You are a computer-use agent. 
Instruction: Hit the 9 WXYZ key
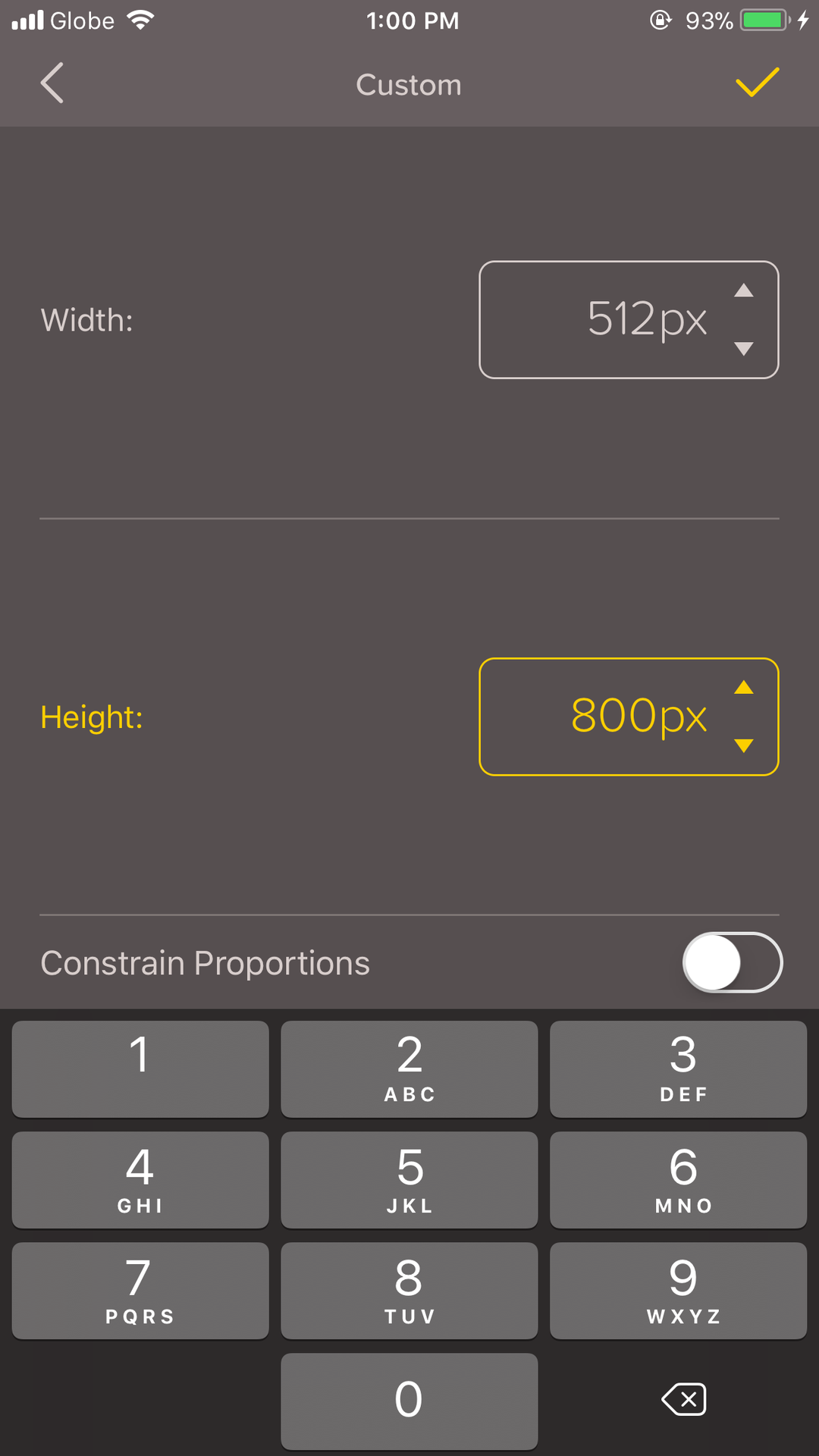679,1291
